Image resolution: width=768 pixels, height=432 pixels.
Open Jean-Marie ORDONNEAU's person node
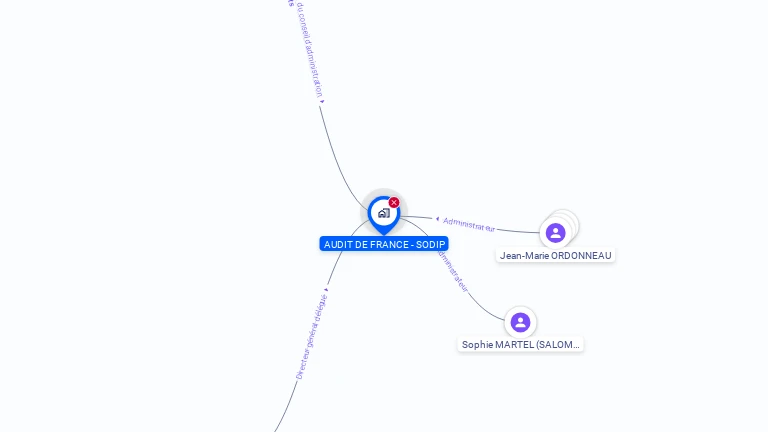(x=556, y=233)
